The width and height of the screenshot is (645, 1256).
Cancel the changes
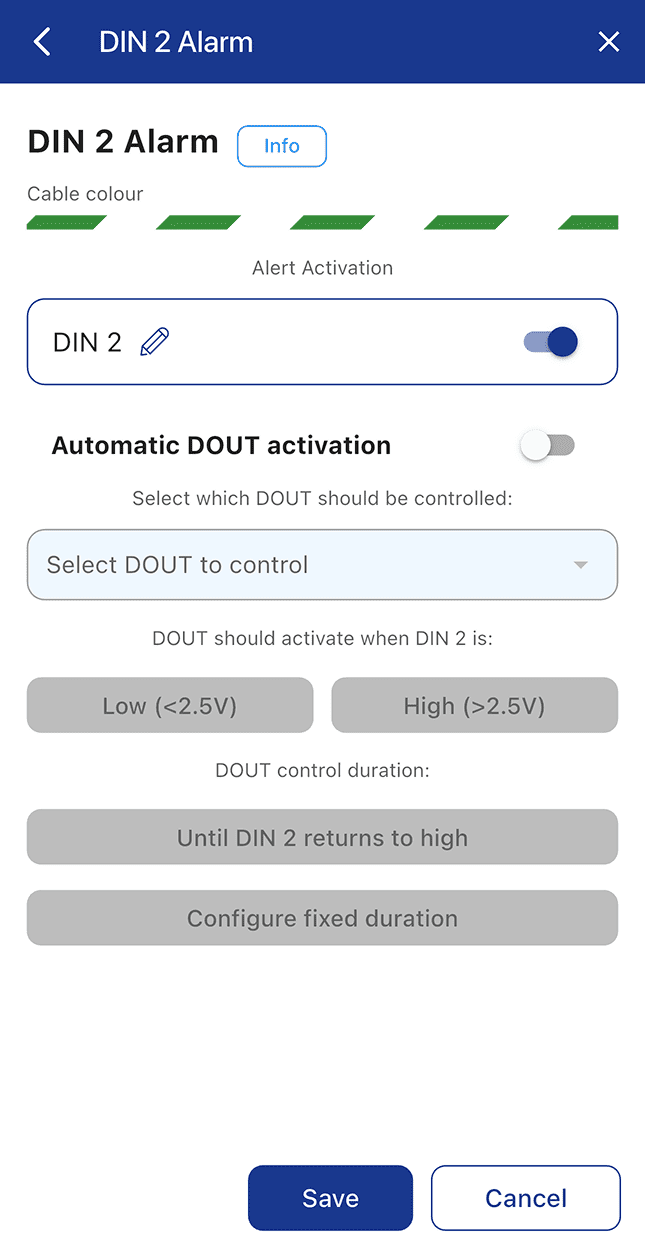tap(526, 1198)
